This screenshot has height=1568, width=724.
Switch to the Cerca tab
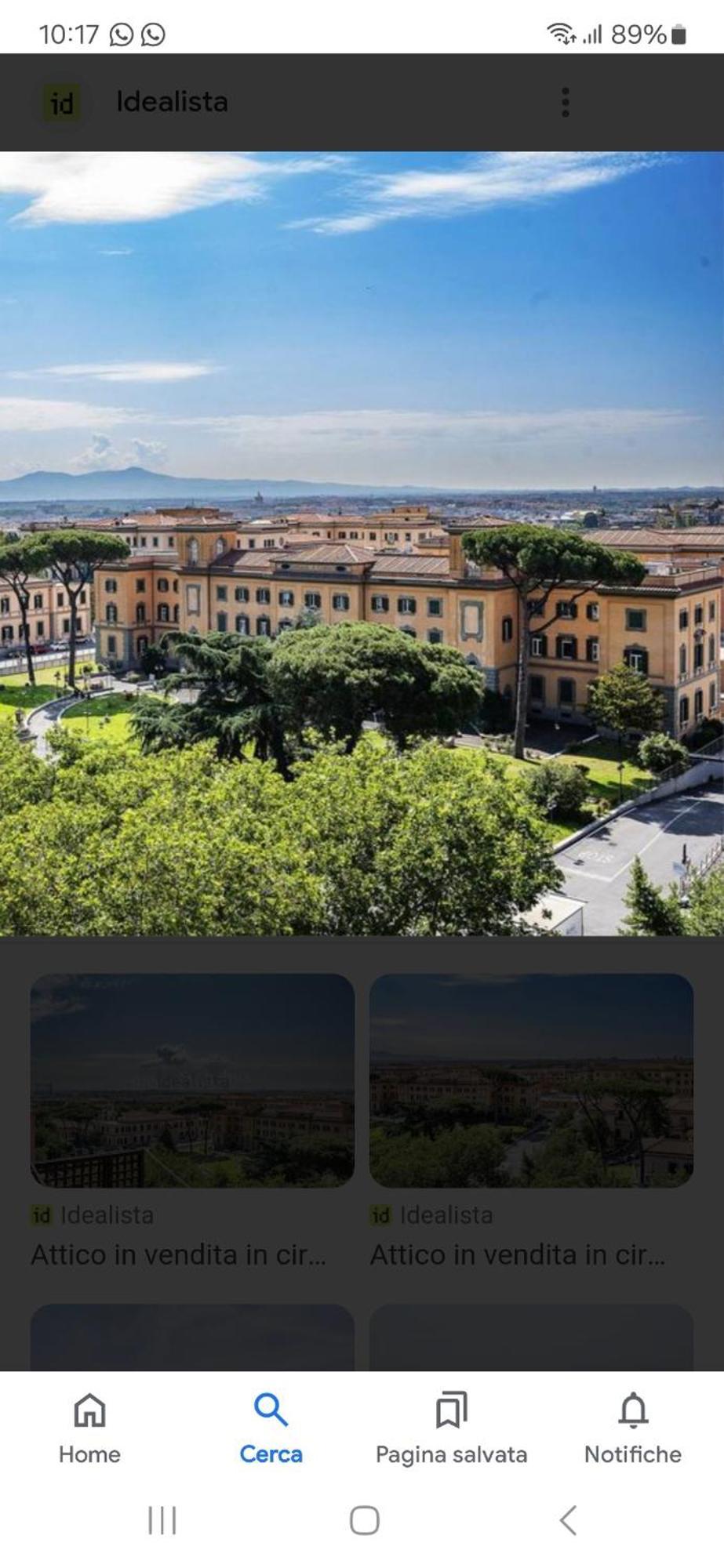point(271,1428)
